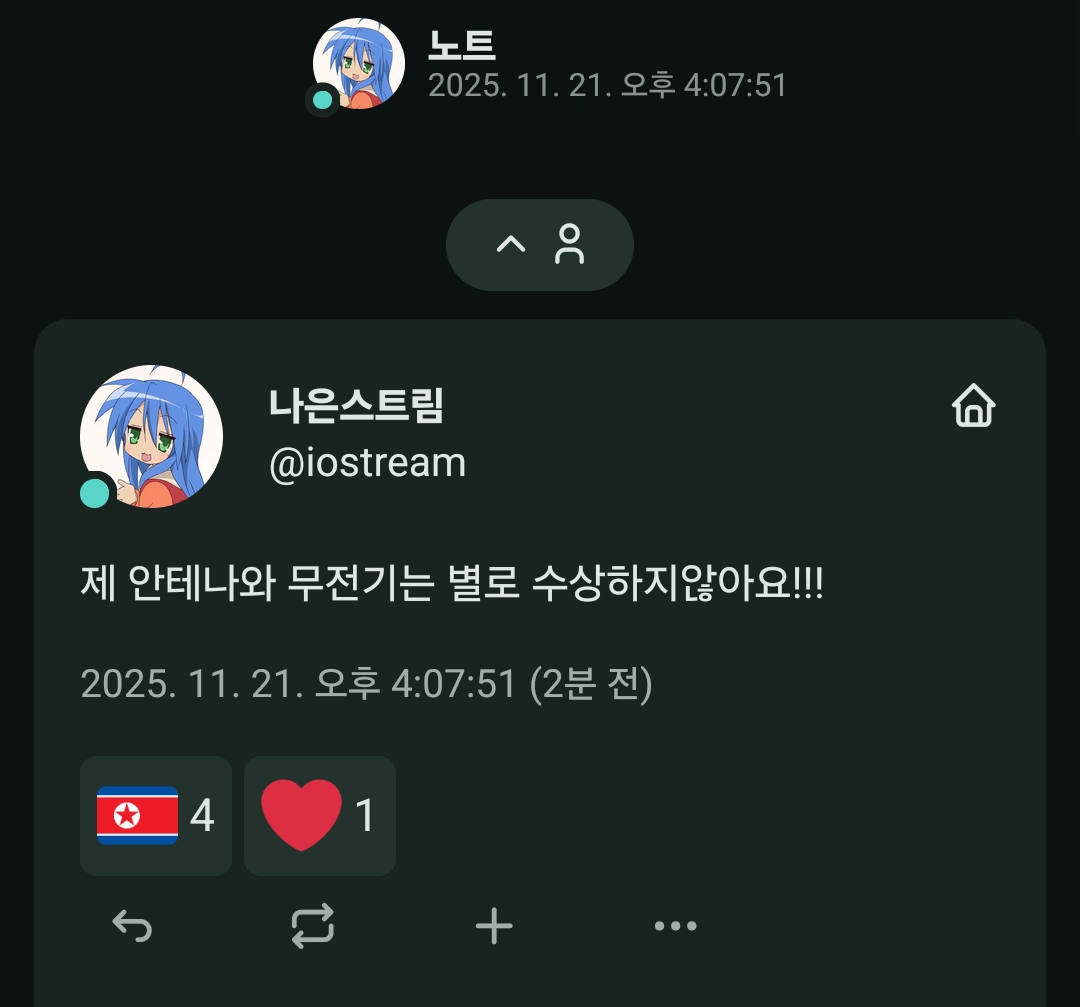
Task: Tap the small avatar in the top header
Action: pos(358,64)
